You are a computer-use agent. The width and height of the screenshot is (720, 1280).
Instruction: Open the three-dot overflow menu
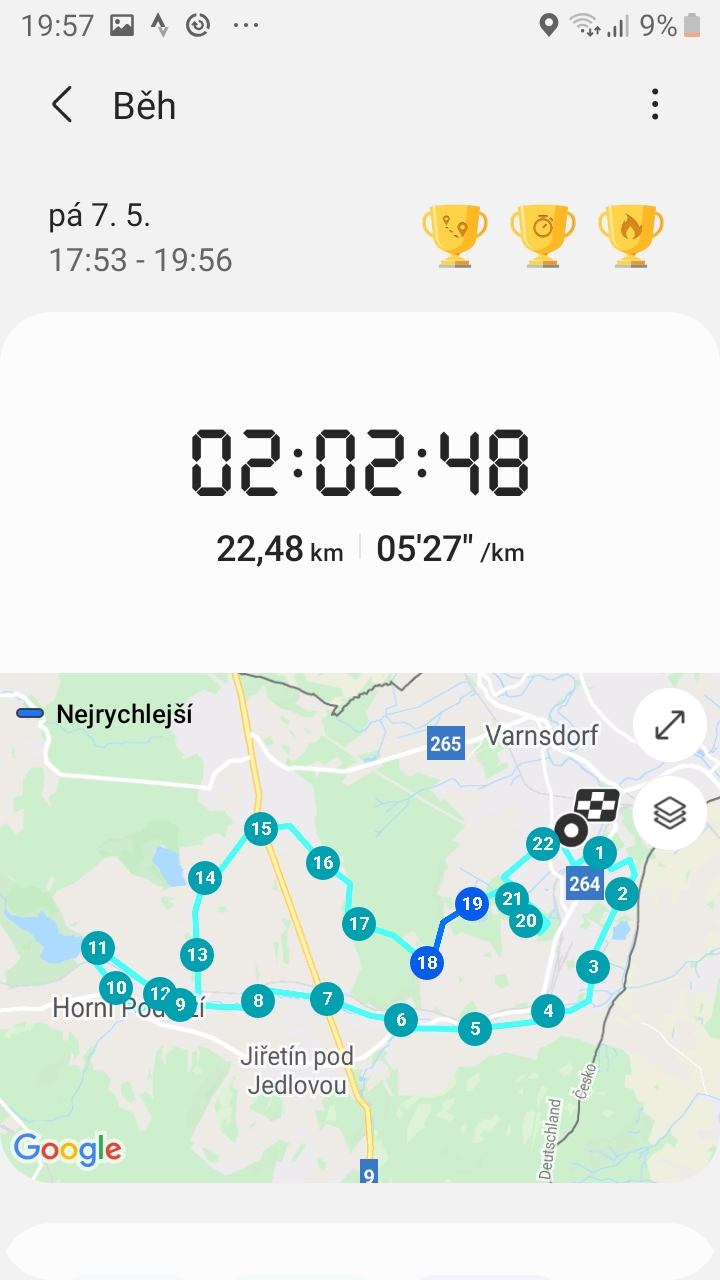pyautogui.click(x=655, y=104)
